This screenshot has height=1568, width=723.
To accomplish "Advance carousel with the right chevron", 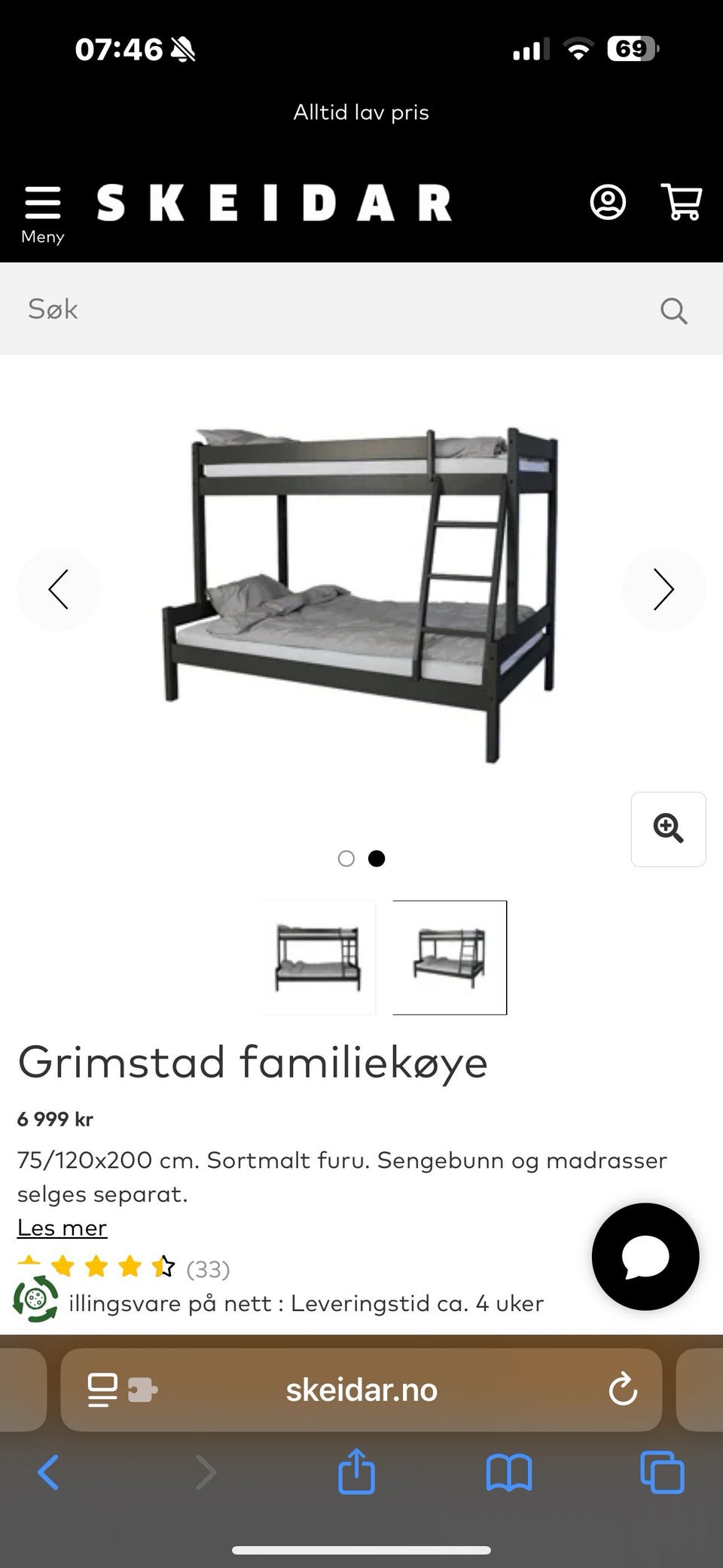I will (x=664, y=589).
